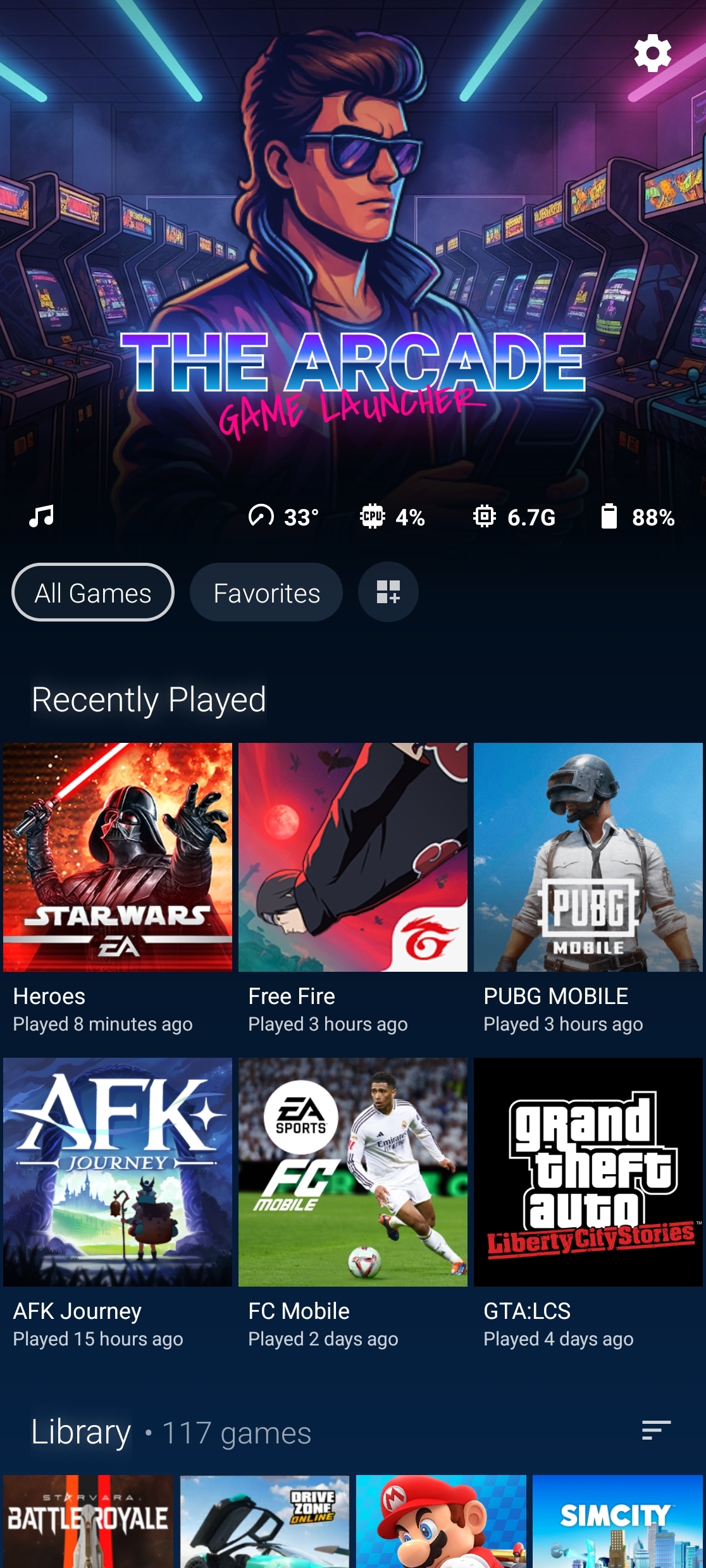Launch GTA:LCS tile
The width and height of the screenshot is (706, 1568).
click(588, 1172)
